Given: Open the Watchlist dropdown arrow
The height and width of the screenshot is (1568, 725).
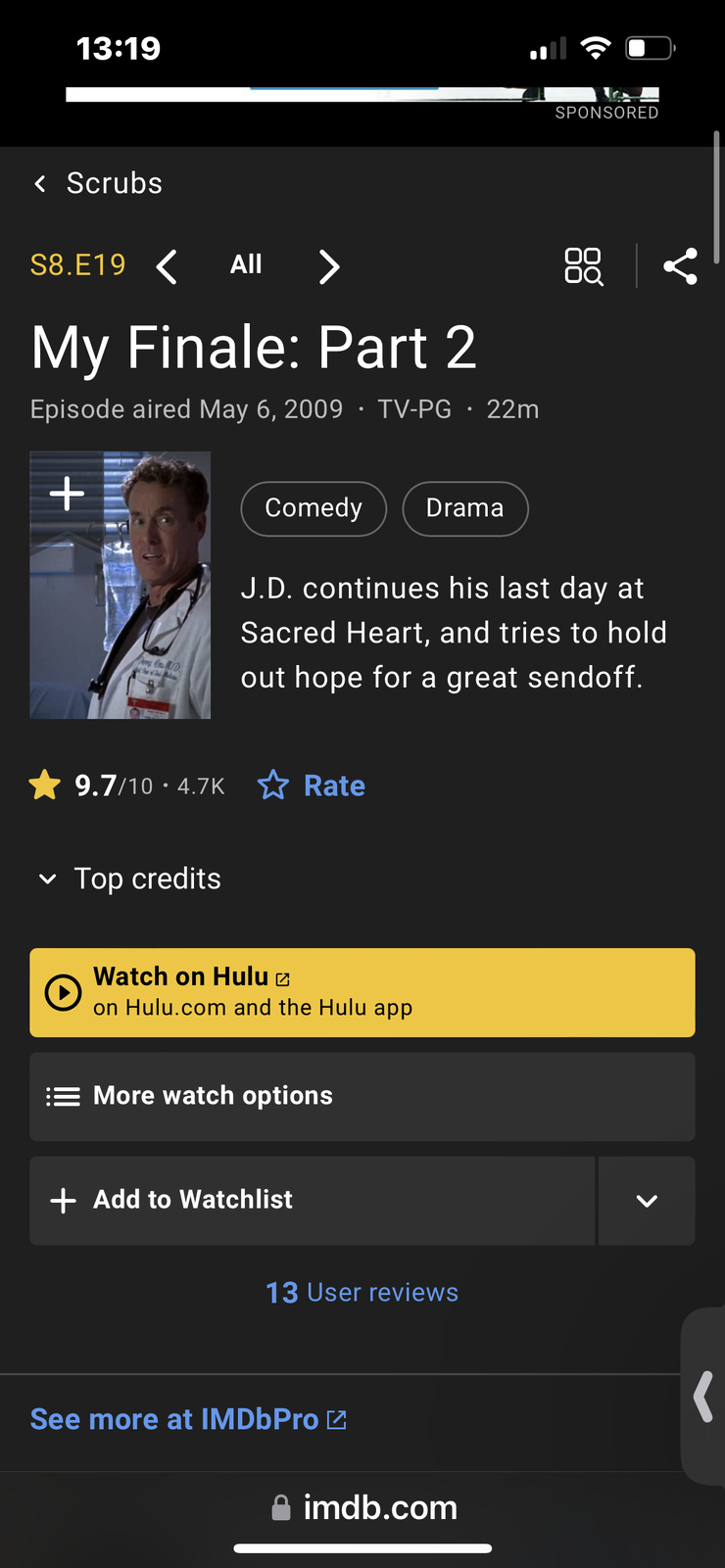Looking at the screenshot, I should [x=647, y=1201].
